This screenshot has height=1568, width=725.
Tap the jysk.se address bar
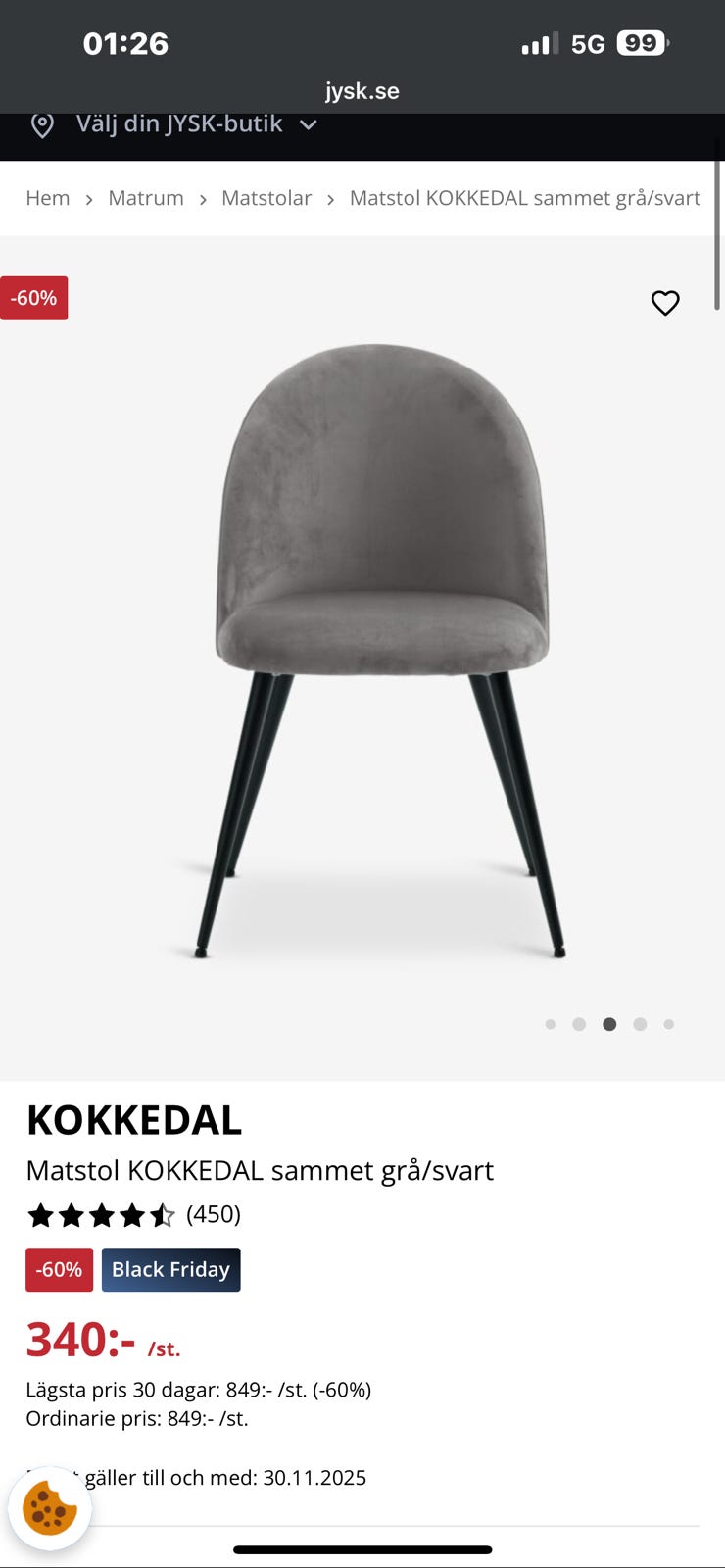click(x=362, y=91)
